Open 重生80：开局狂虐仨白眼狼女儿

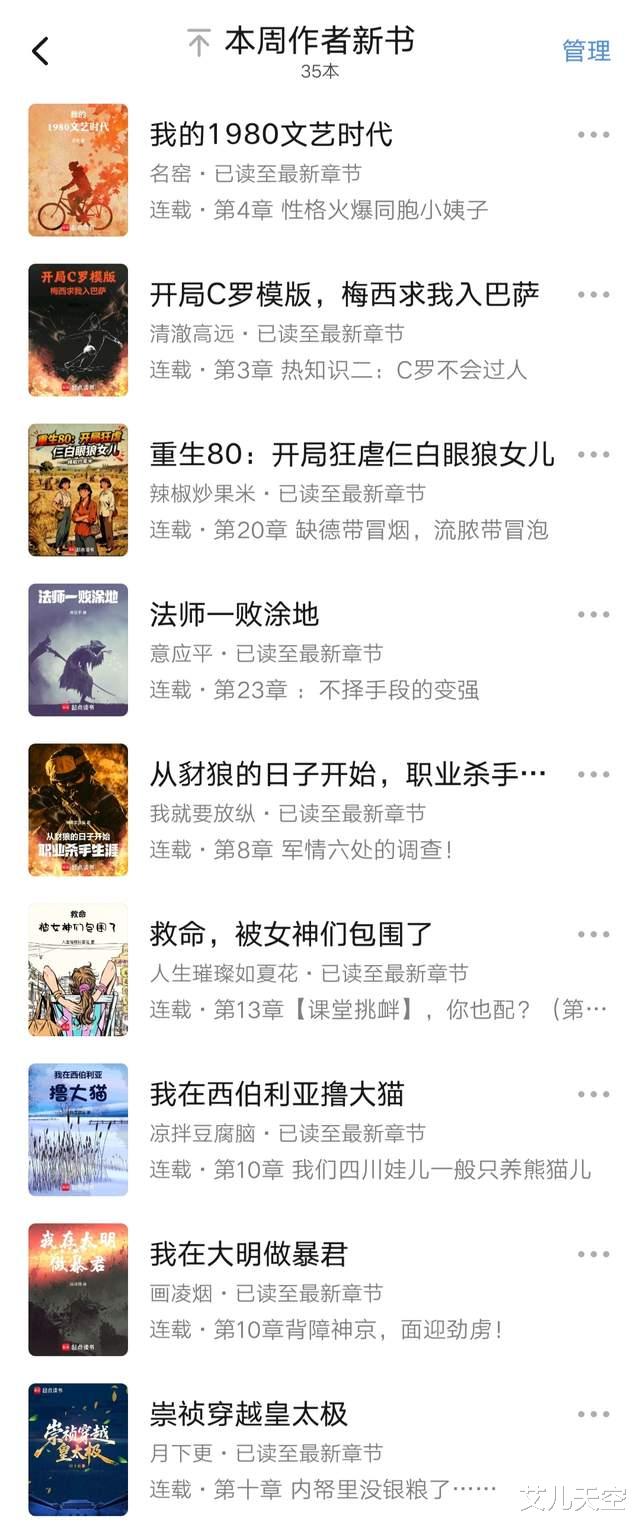351,454
